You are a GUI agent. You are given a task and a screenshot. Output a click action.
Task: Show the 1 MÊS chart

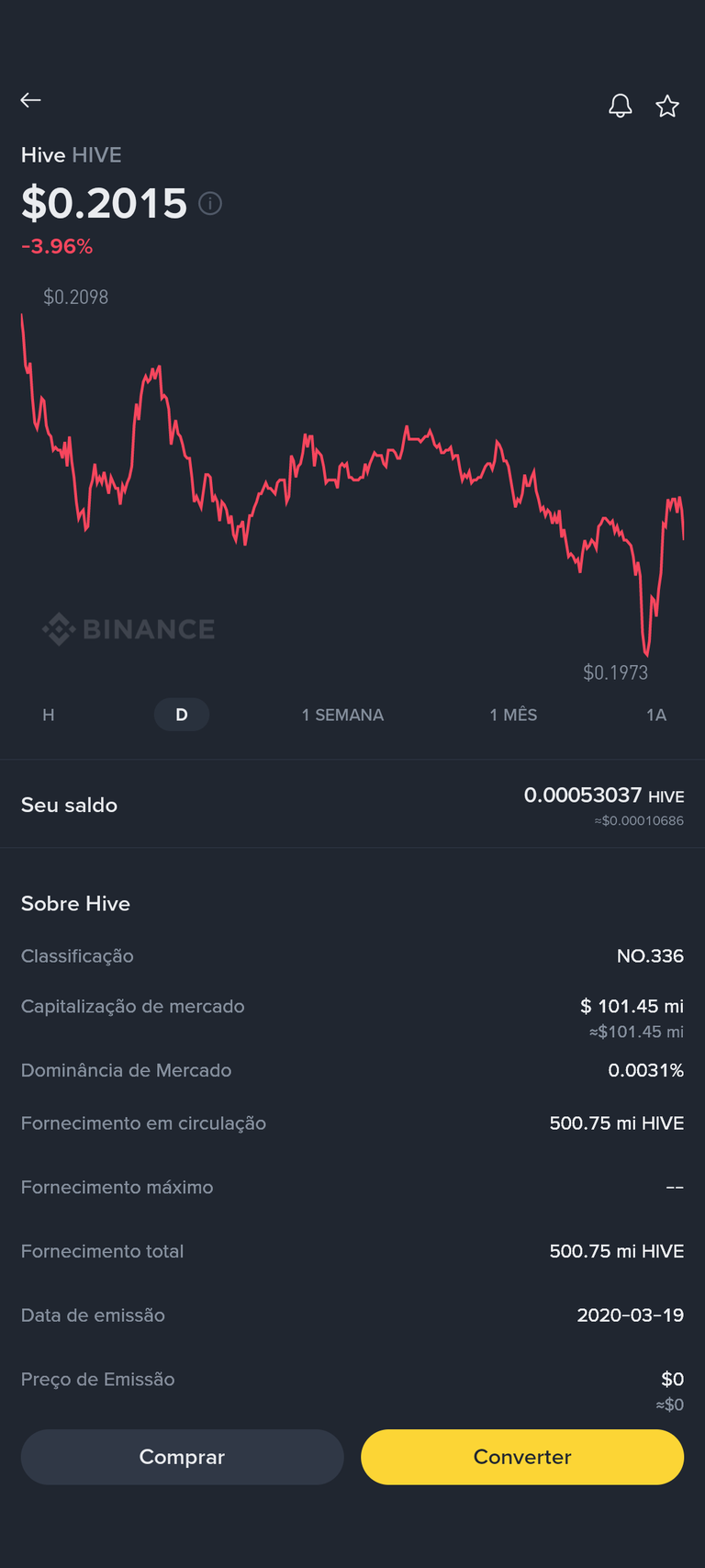click(513, 715)
